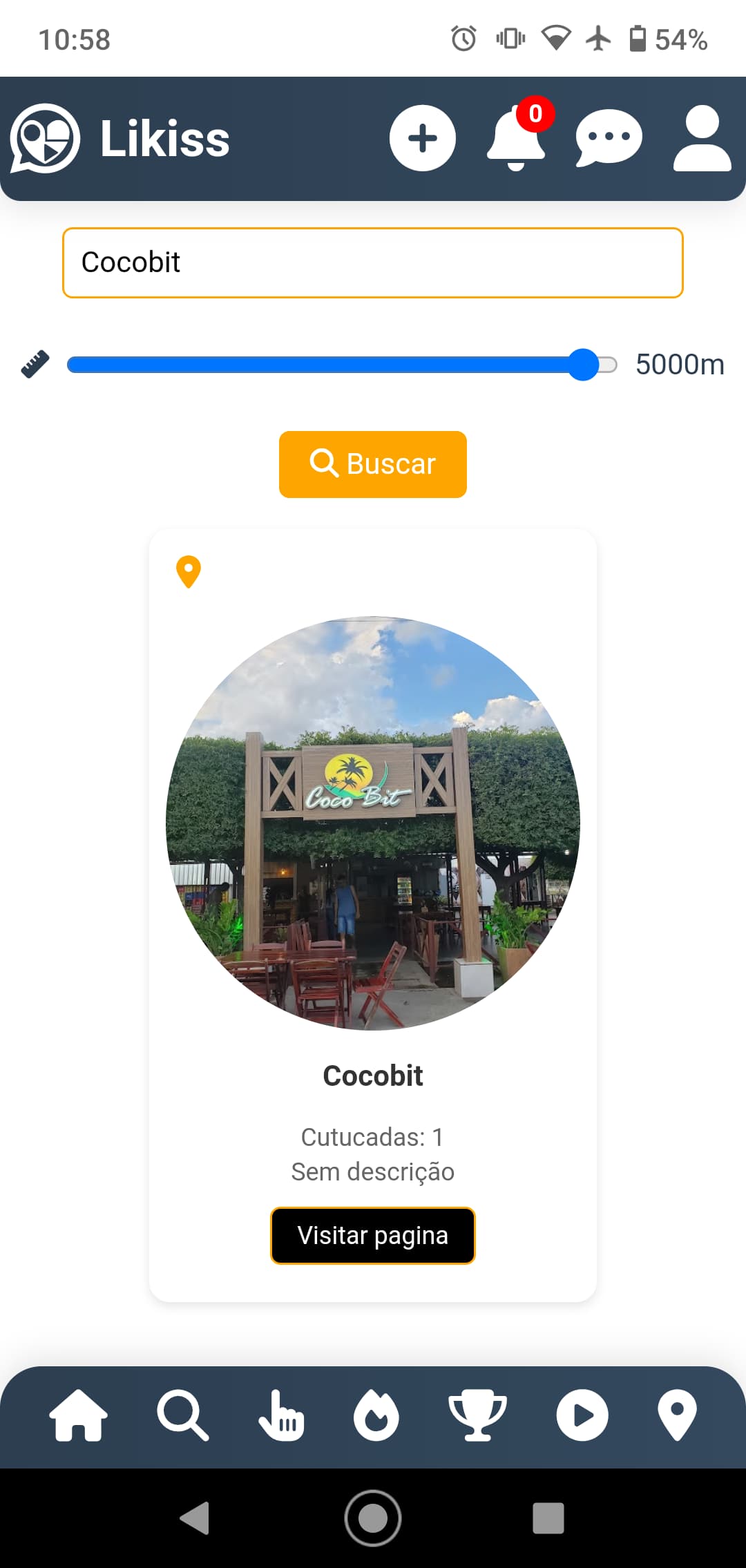Tap the Likiss logo in header

[x=120, y=138]
